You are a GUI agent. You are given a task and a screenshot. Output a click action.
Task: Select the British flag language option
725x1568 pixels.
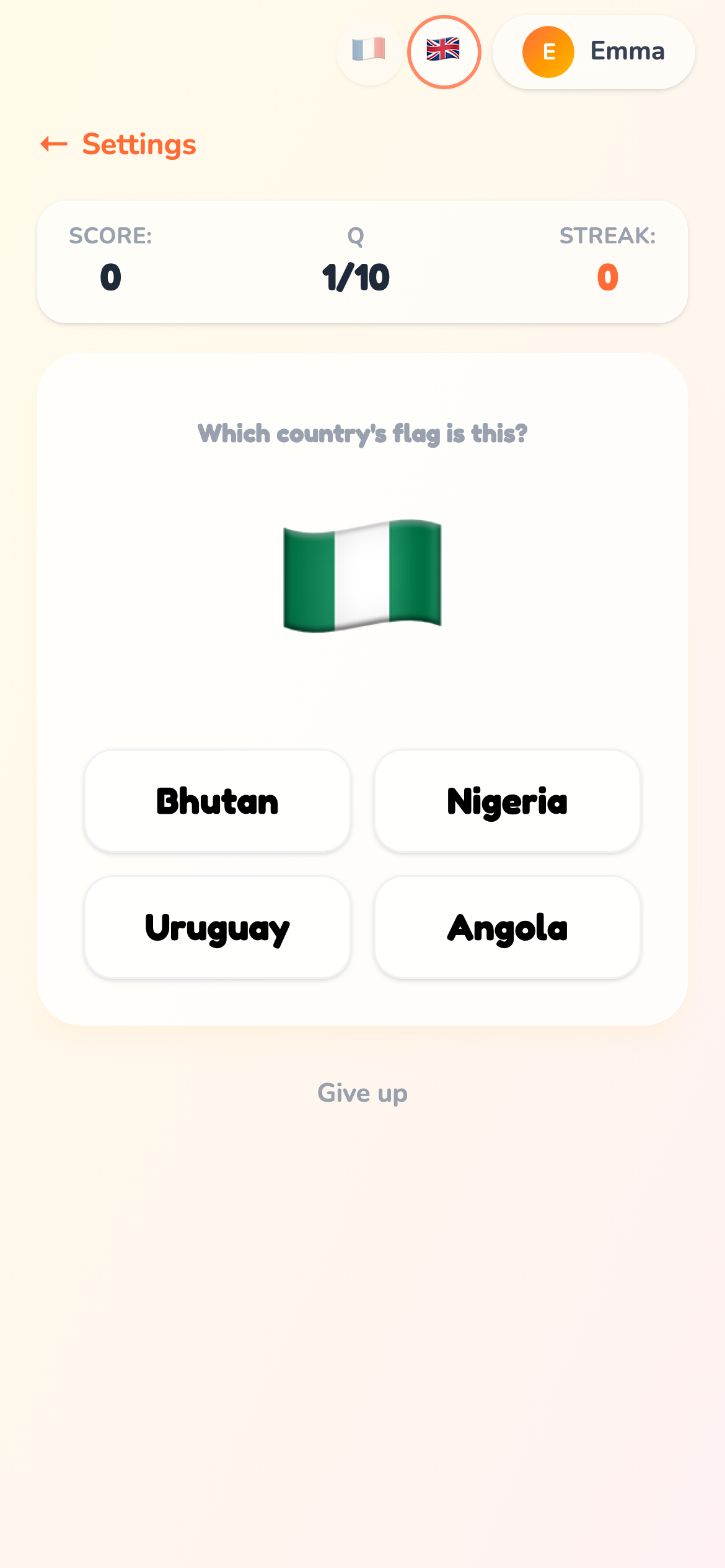pyautogui.click(x=444, y=51)
